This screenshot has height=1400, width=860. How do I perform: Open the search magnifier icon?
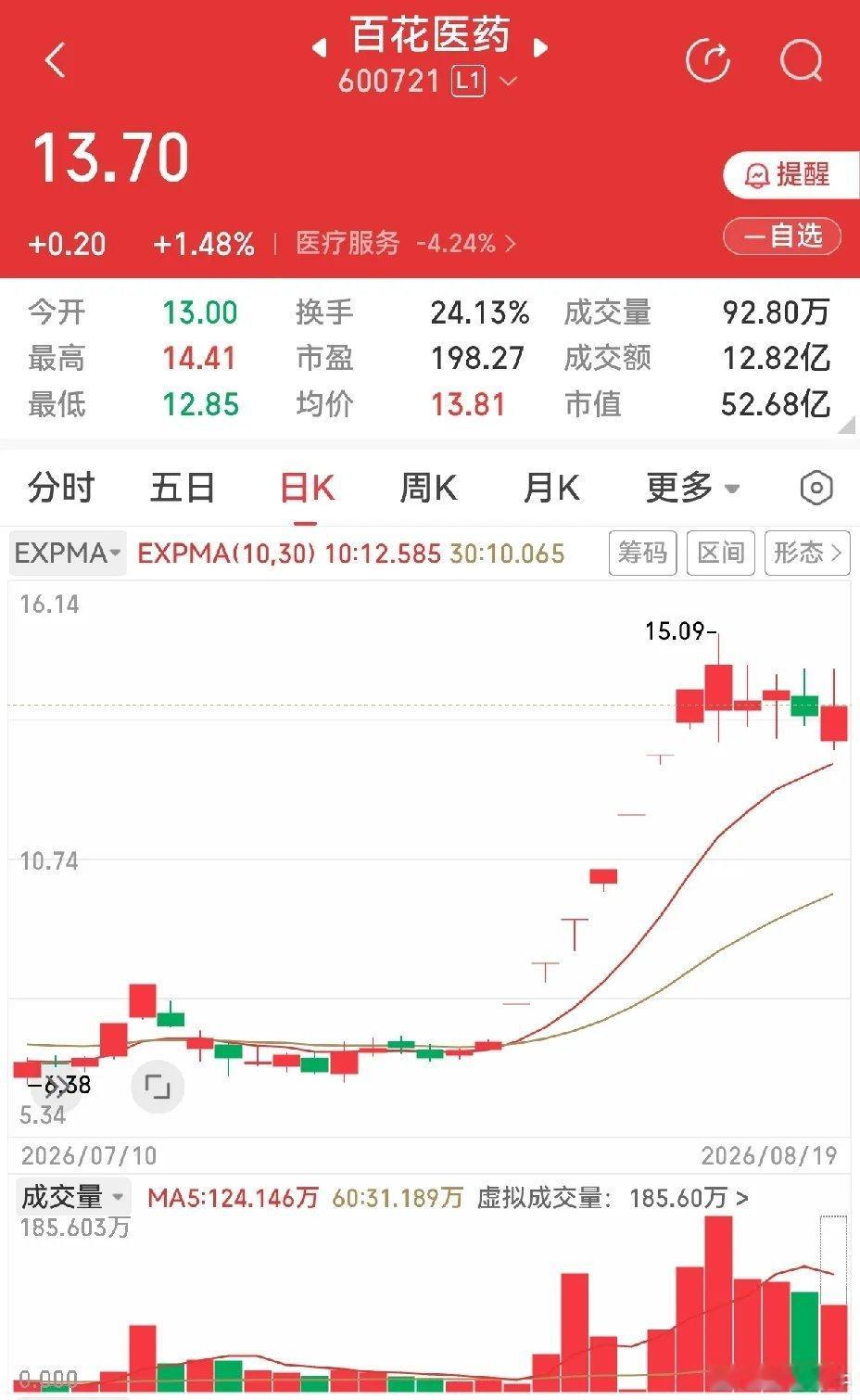tap(802, 61)
